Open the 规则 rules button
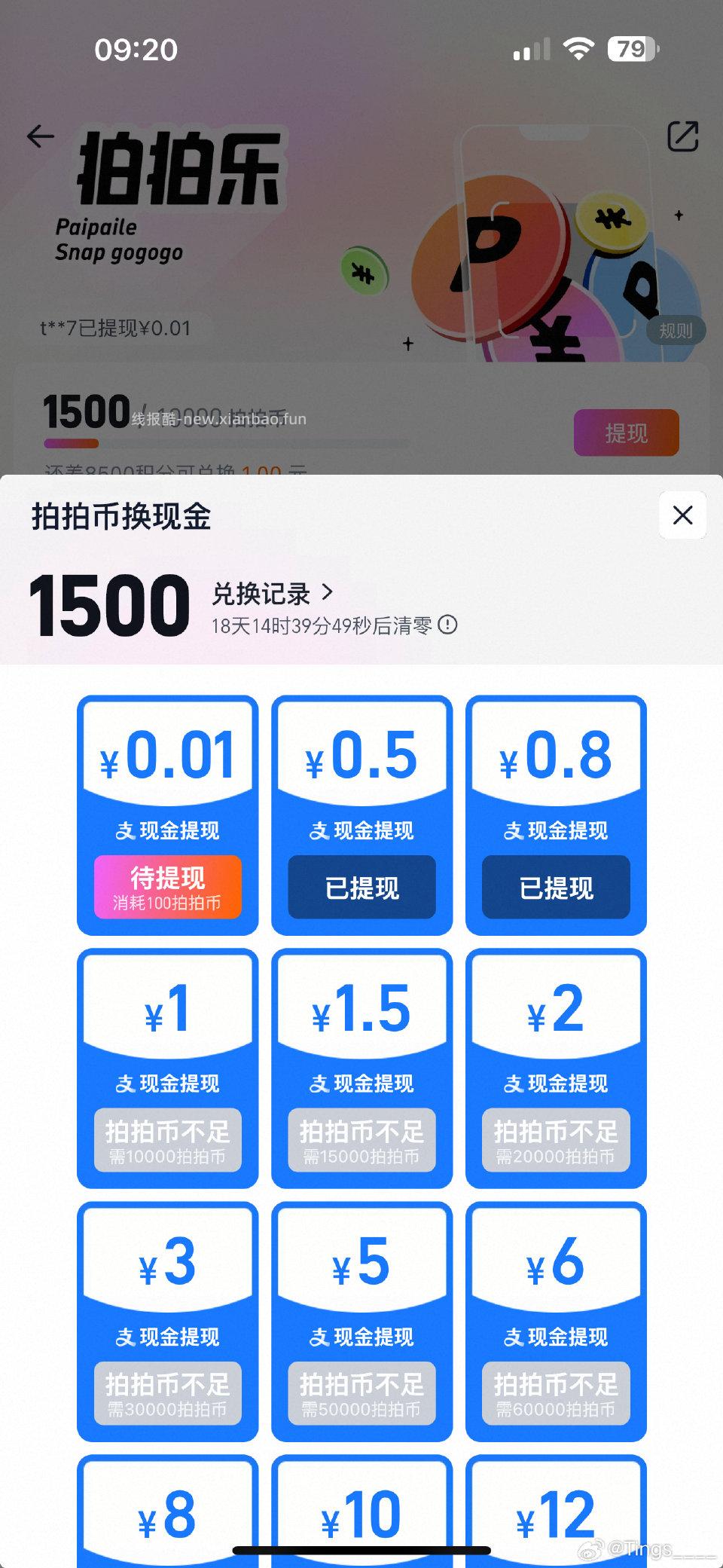This screenshot has height=1568, width=723. coord(676,330)
